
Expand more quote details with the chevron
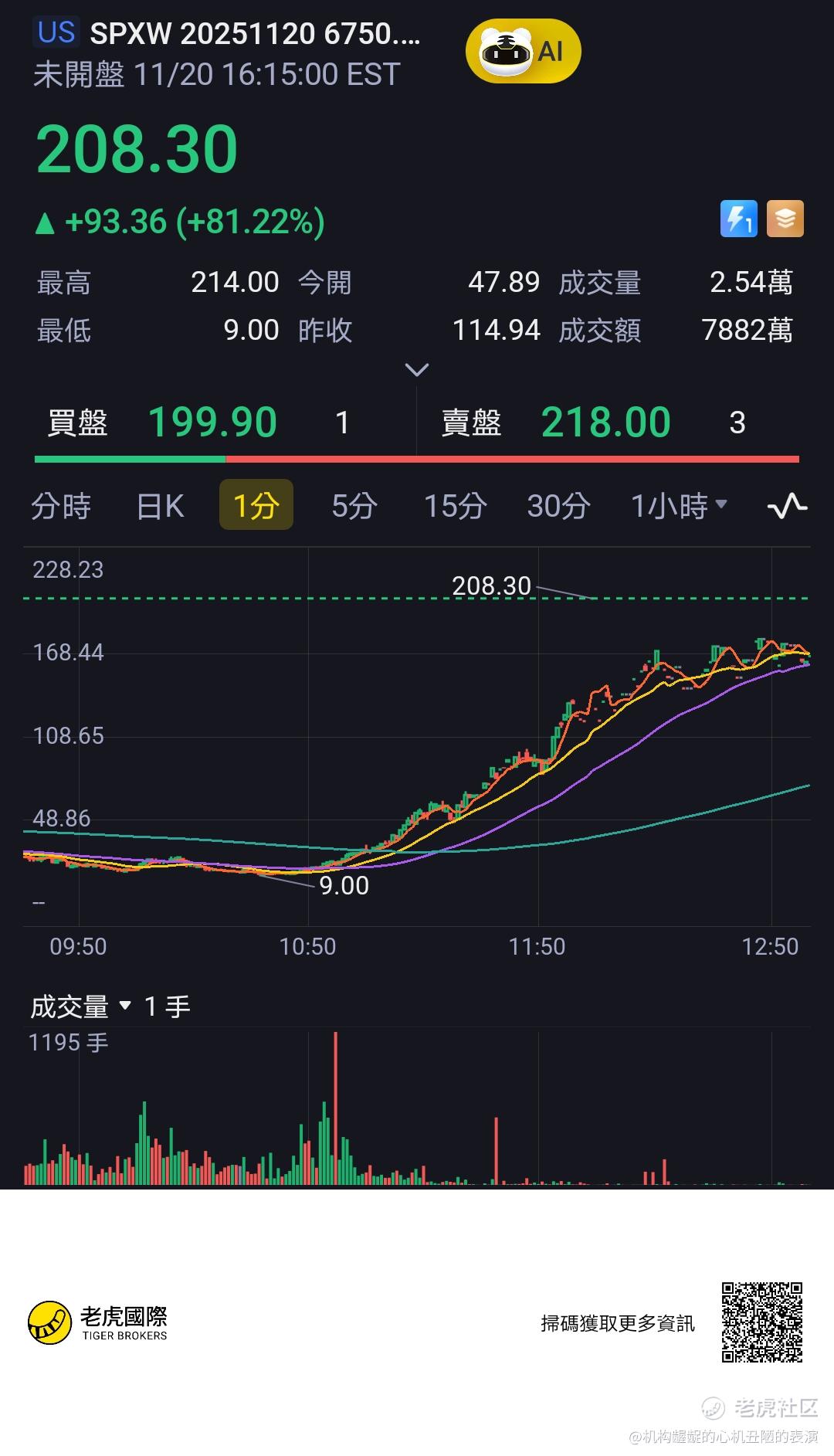click(x=417, y=370)
